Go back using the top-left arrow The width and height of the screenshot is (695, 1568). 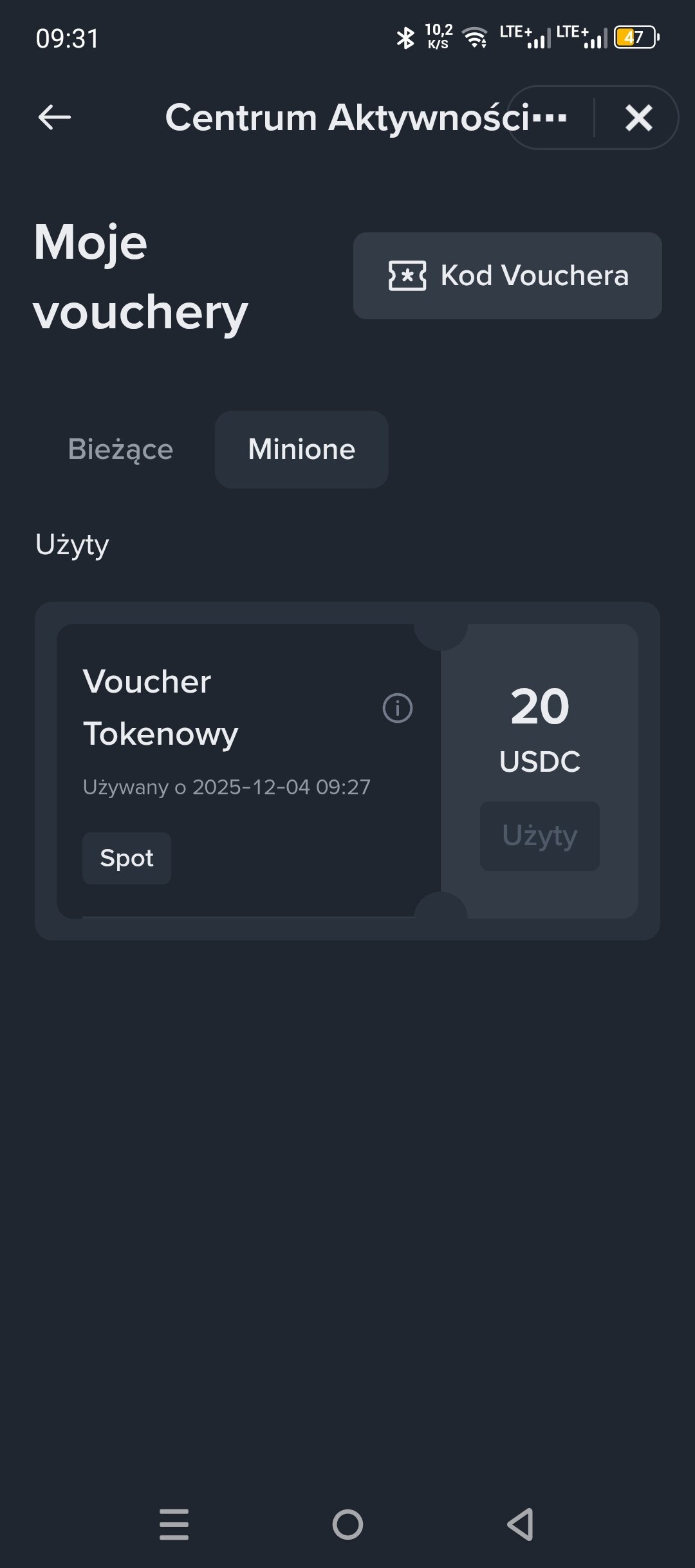coord(55,118)
